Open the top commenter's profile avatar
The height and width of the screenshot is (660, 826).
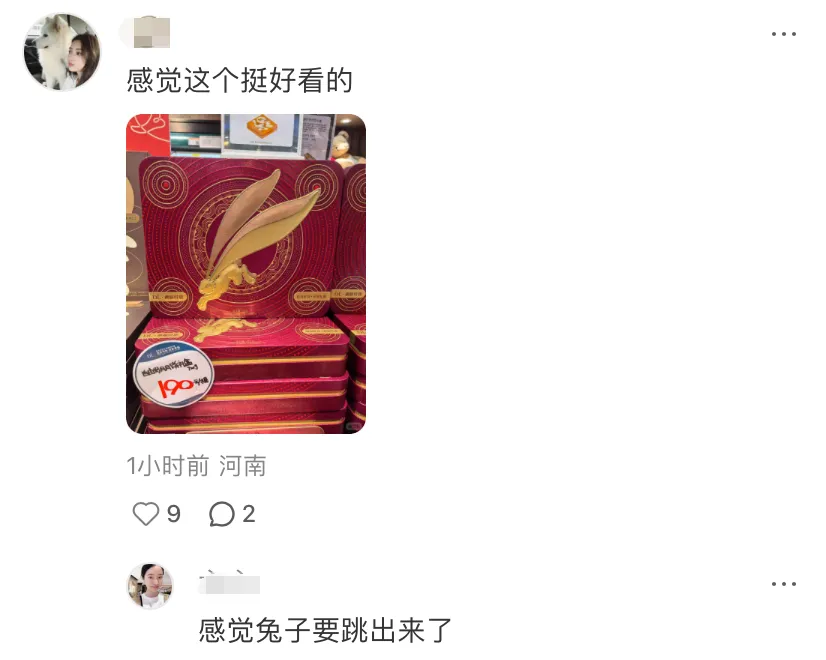click(x=62, y=52)
